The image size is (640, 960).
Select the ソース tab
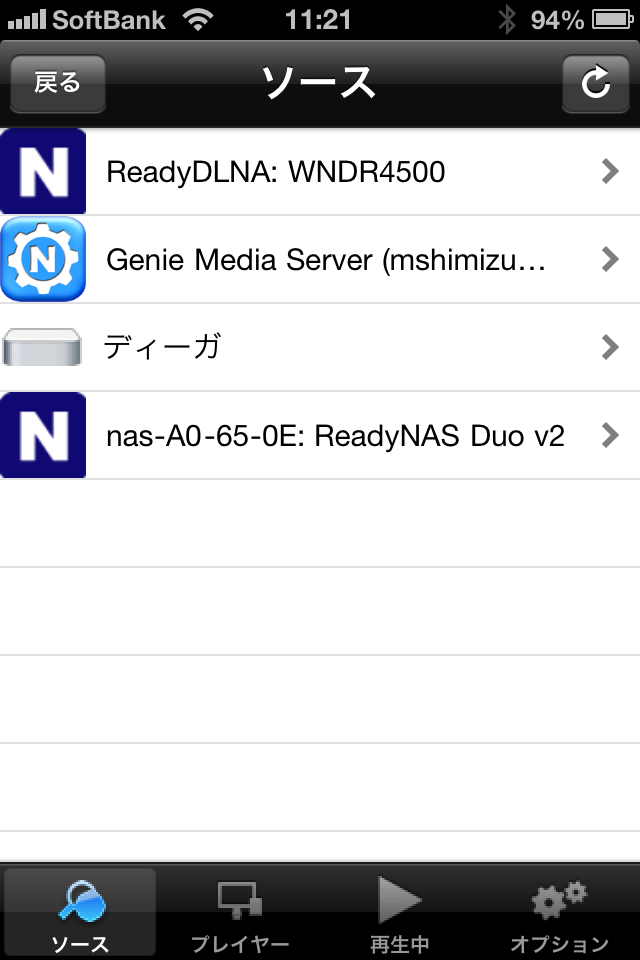[80, 913]
